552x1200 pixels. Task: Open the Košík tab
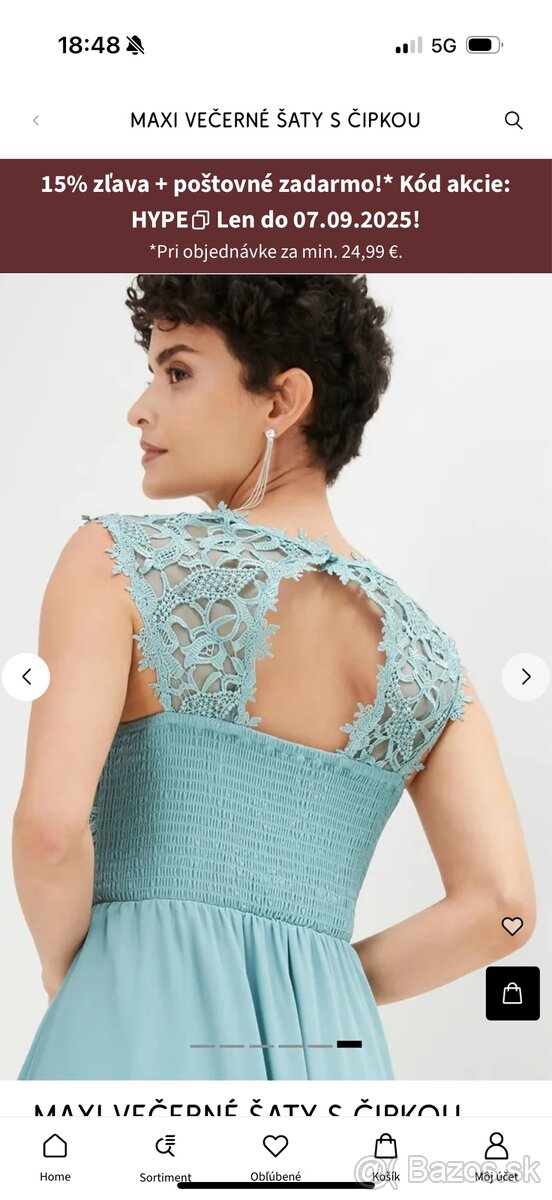386,1157
